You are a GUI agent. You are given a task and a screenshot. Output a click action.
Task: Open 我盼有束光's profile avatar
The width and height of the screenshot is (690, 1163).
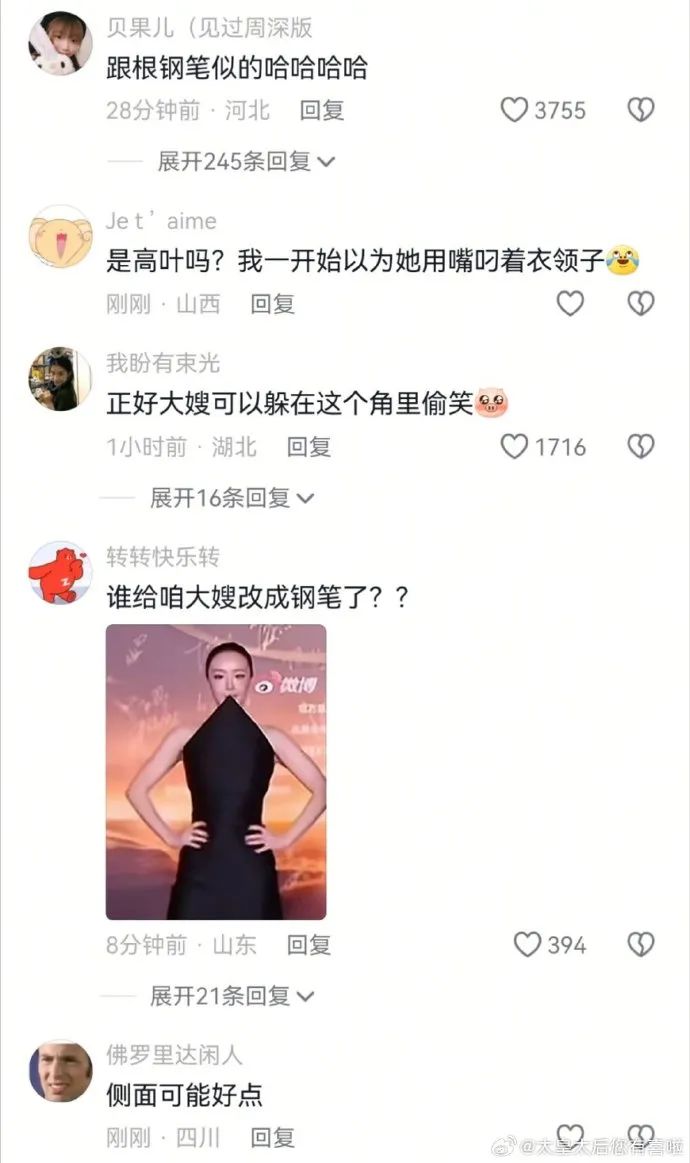point(60,378)
